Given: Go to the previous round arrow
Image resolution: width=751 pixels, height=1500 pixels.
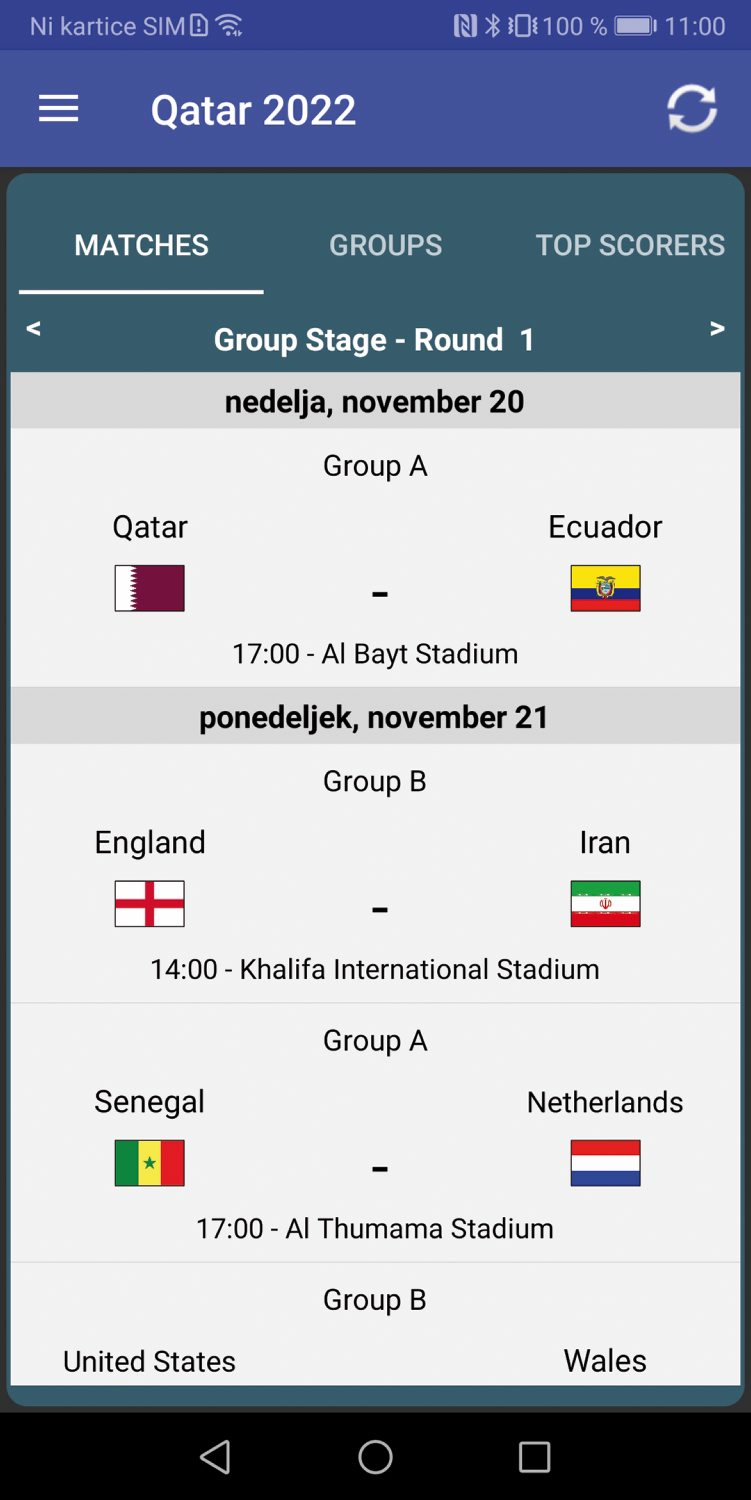Looking at the screenshot, I should (x=33, y=328).
